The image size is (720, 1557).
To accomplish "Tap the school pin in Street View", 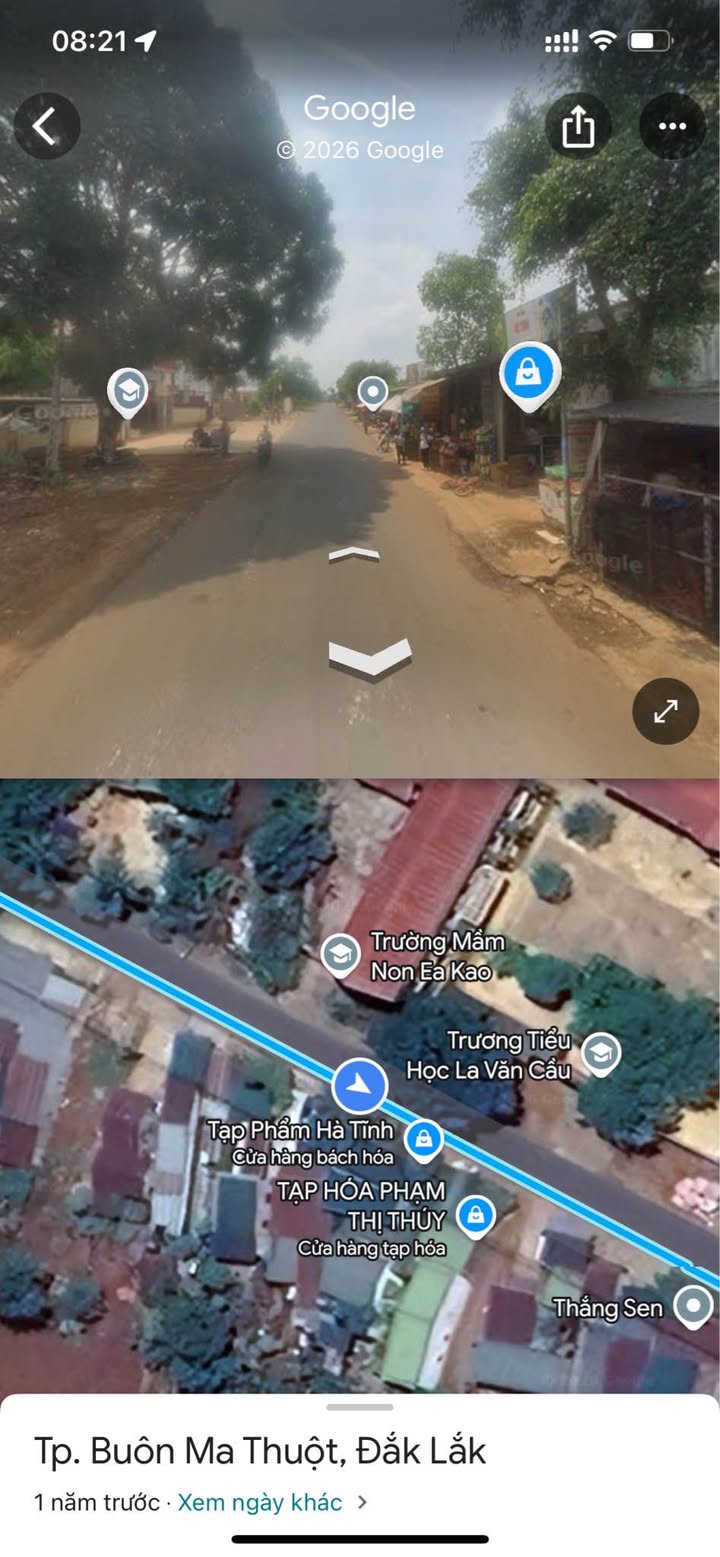I will [x=128, y=392].
